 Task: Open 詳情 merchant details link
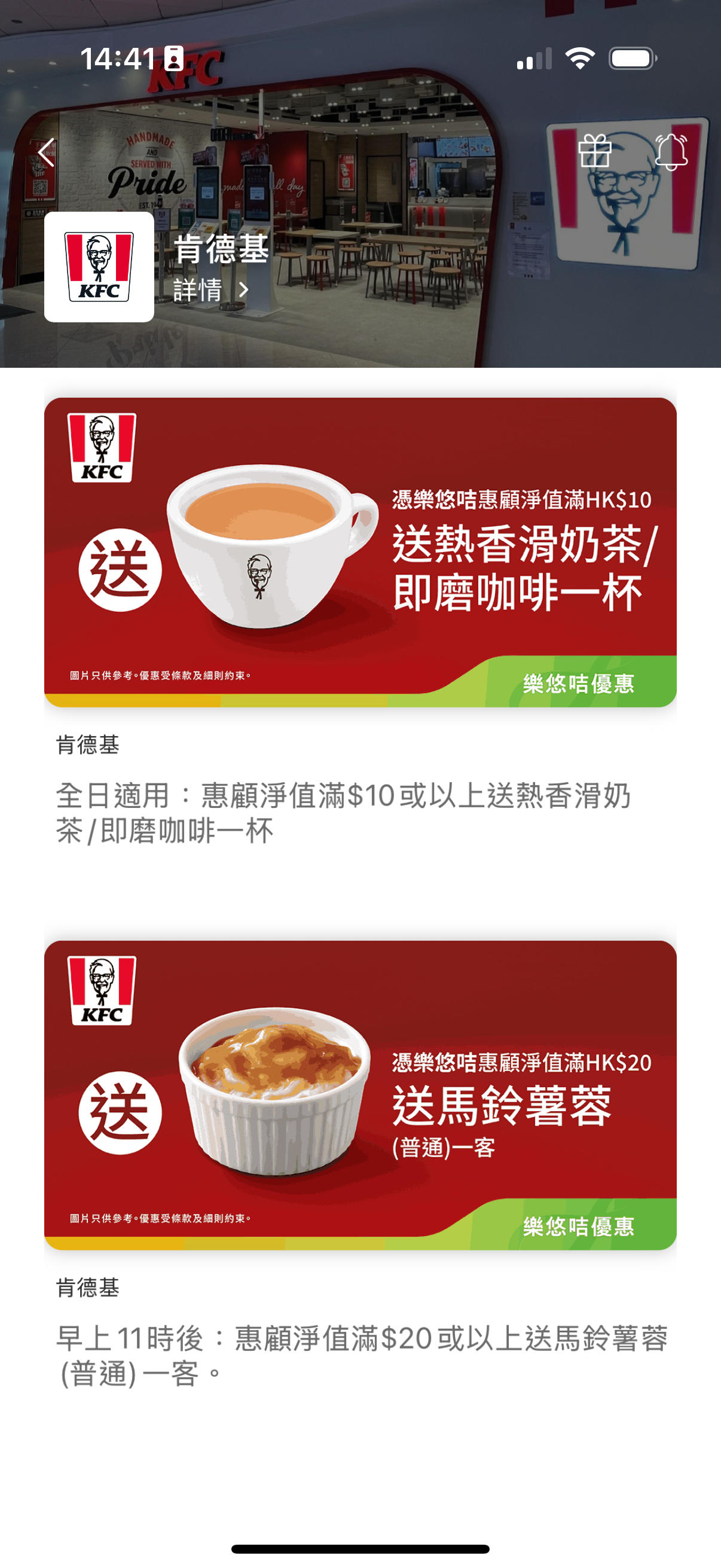click(210, 289)
